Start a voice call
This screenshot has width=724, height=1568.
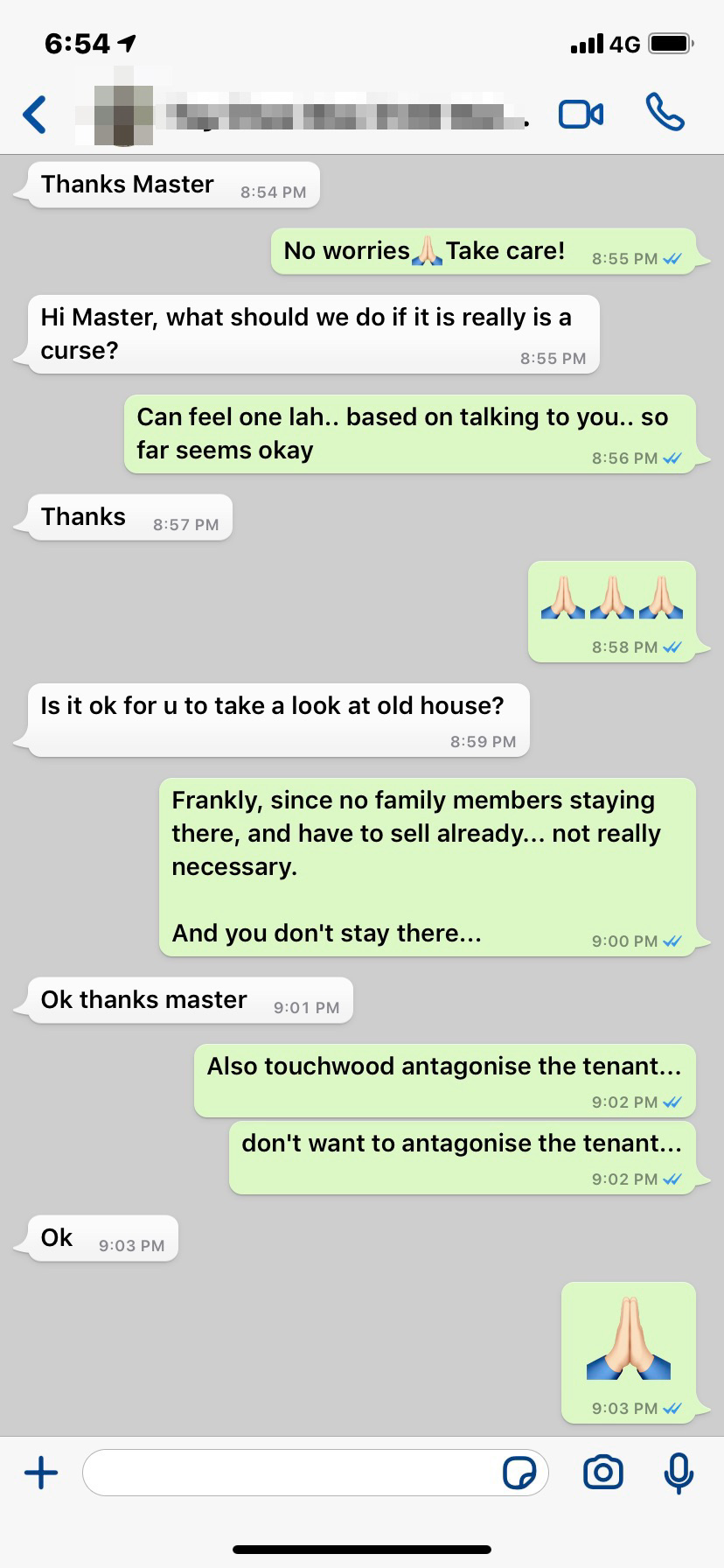point(665,113)
